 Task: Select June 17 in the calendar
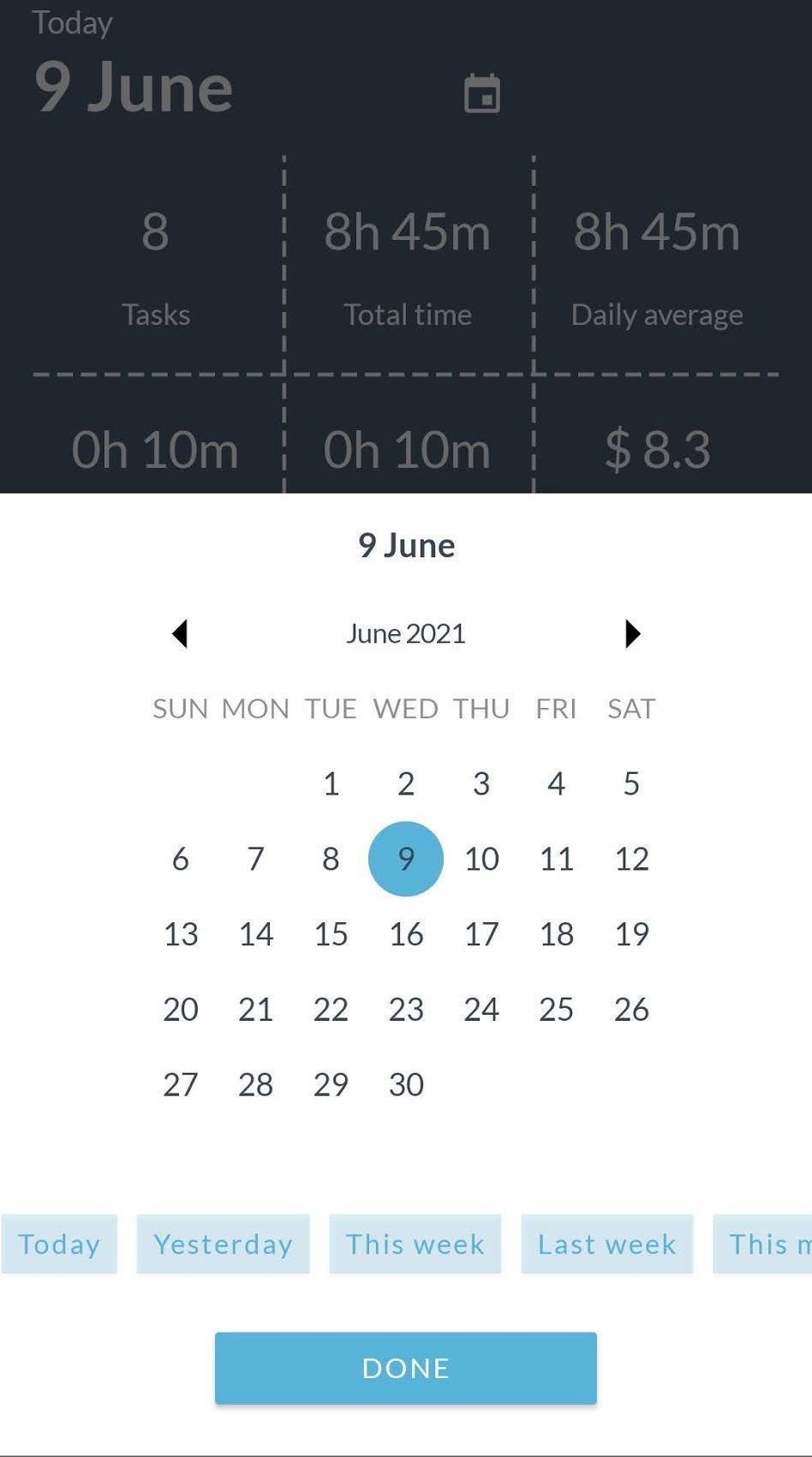[481, 934]
